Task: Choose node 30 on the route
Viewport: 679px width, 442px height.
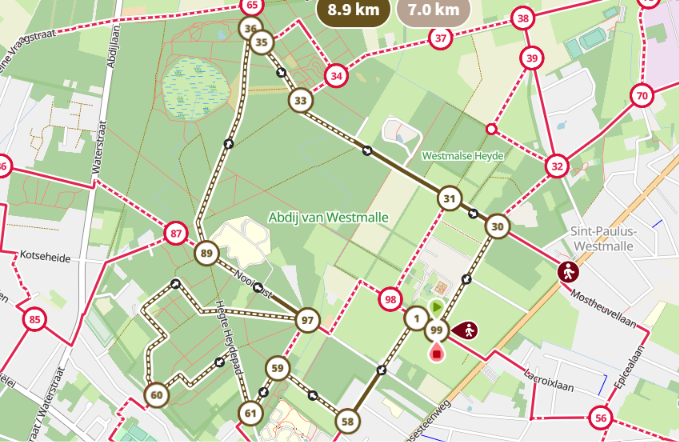Action: [497, 226]
